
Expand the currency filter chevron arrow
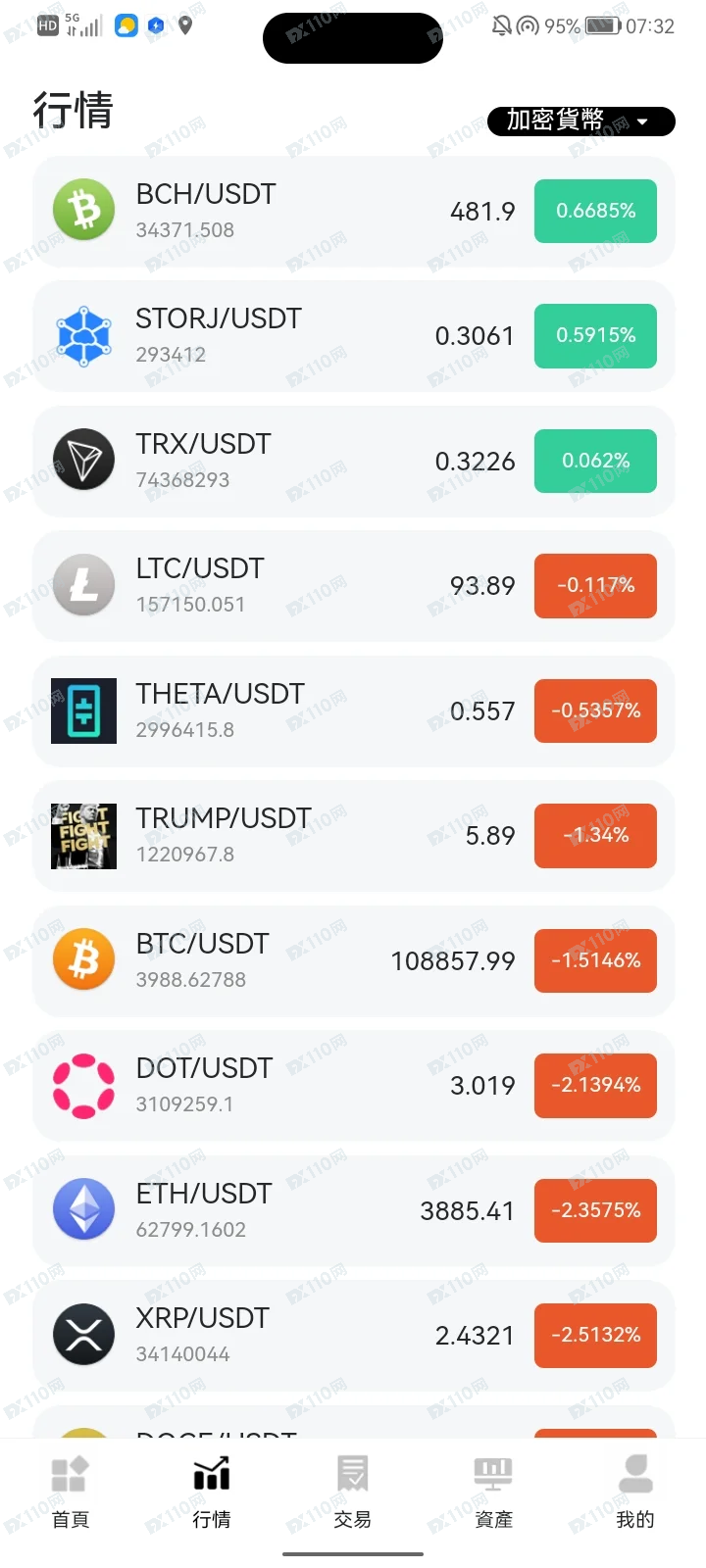coord(642,122)
